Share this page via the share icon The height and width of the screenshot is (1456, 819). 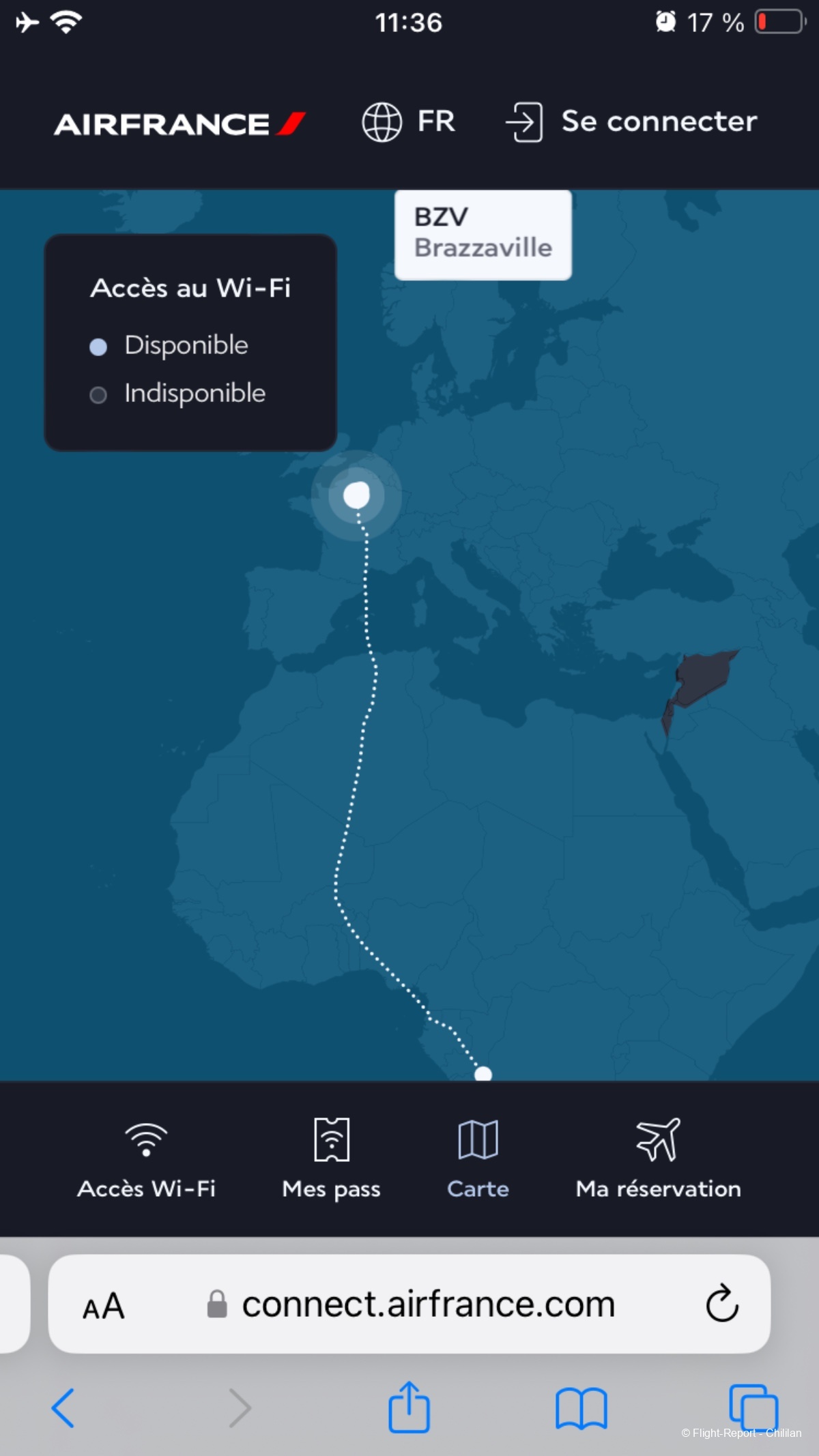point(409,1407)
